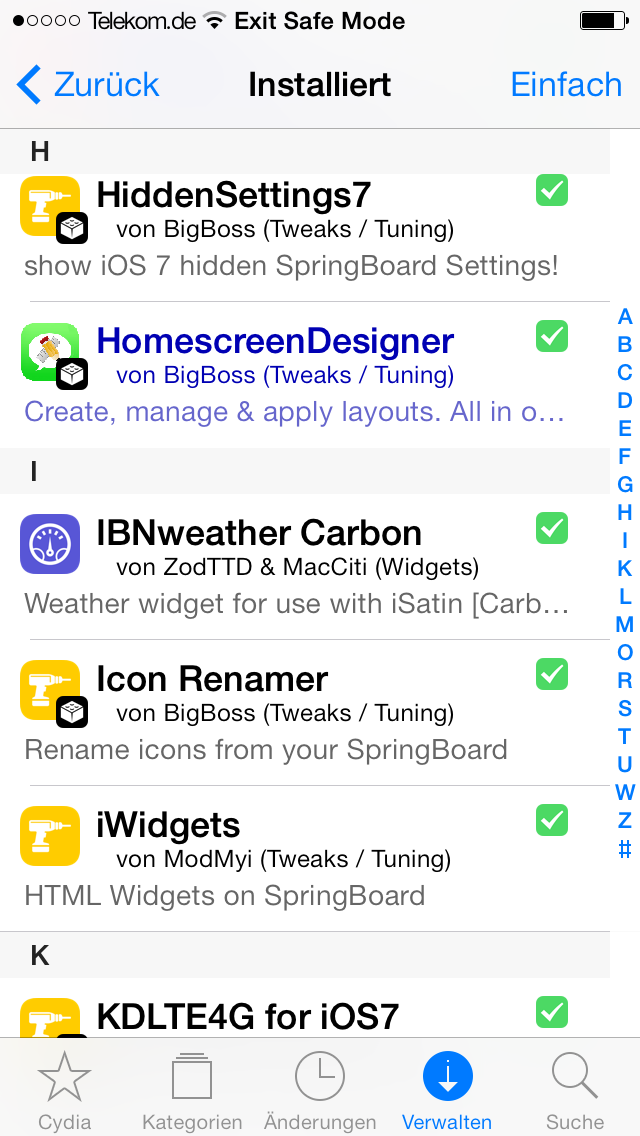The image size is (640, 1136).
Task: Switch to the Änderungen tab
Action: point(320,1090)
